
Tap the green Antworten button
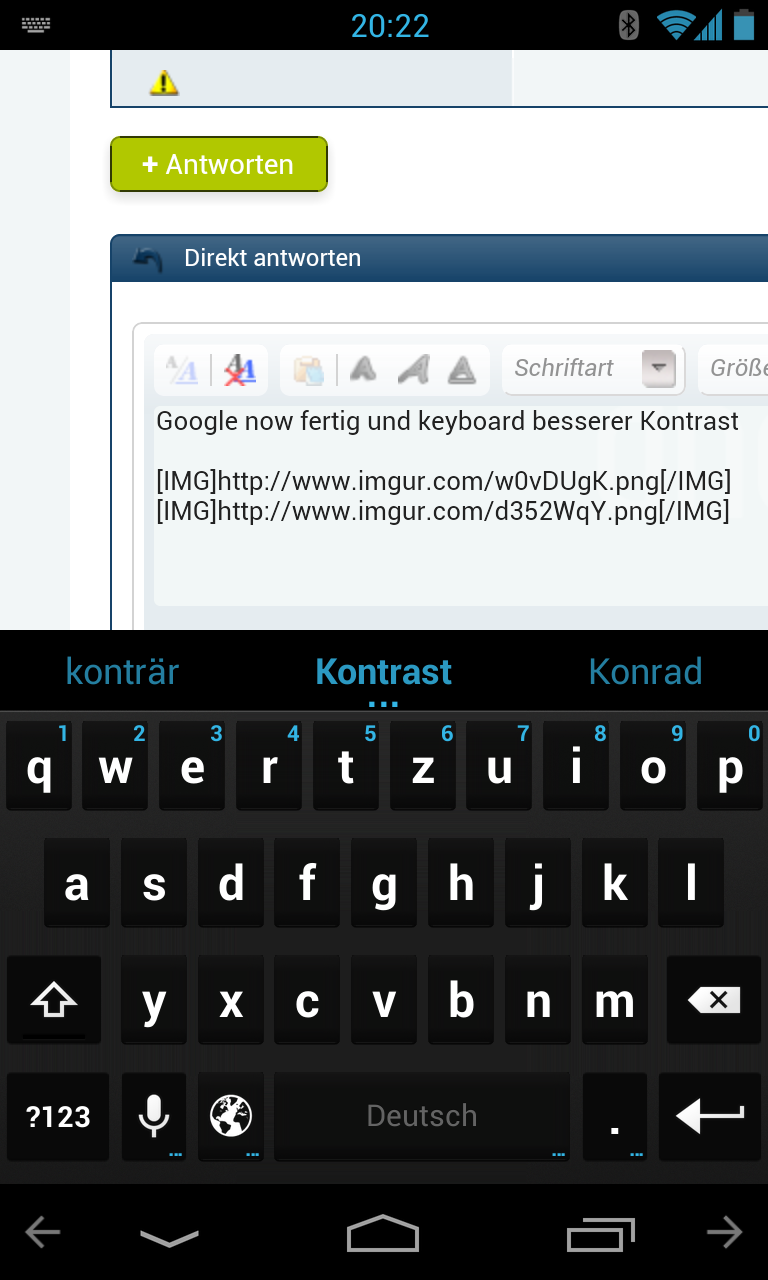tap(218, 165)
